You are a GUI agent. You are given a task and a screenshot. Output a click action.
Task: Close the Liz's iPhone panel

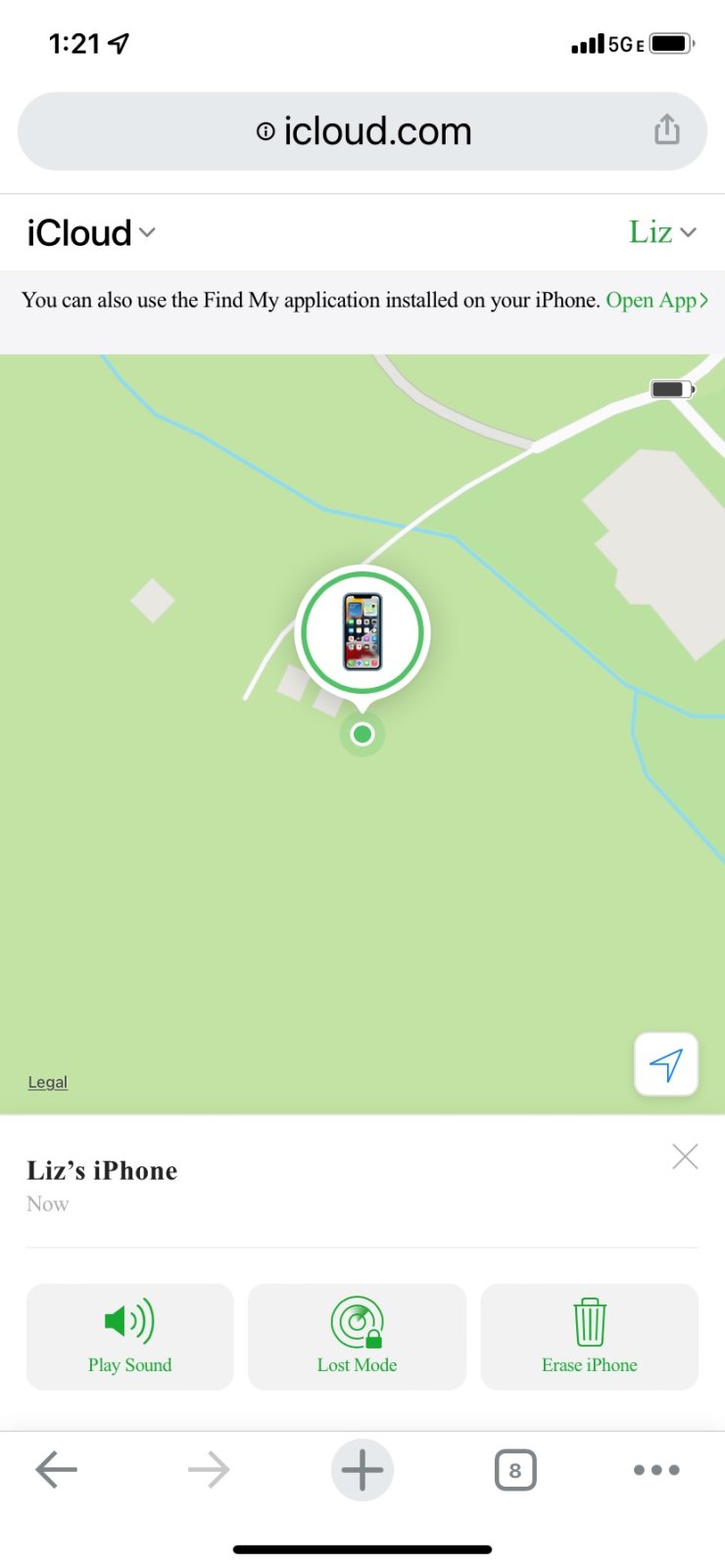pos(685,1156)
